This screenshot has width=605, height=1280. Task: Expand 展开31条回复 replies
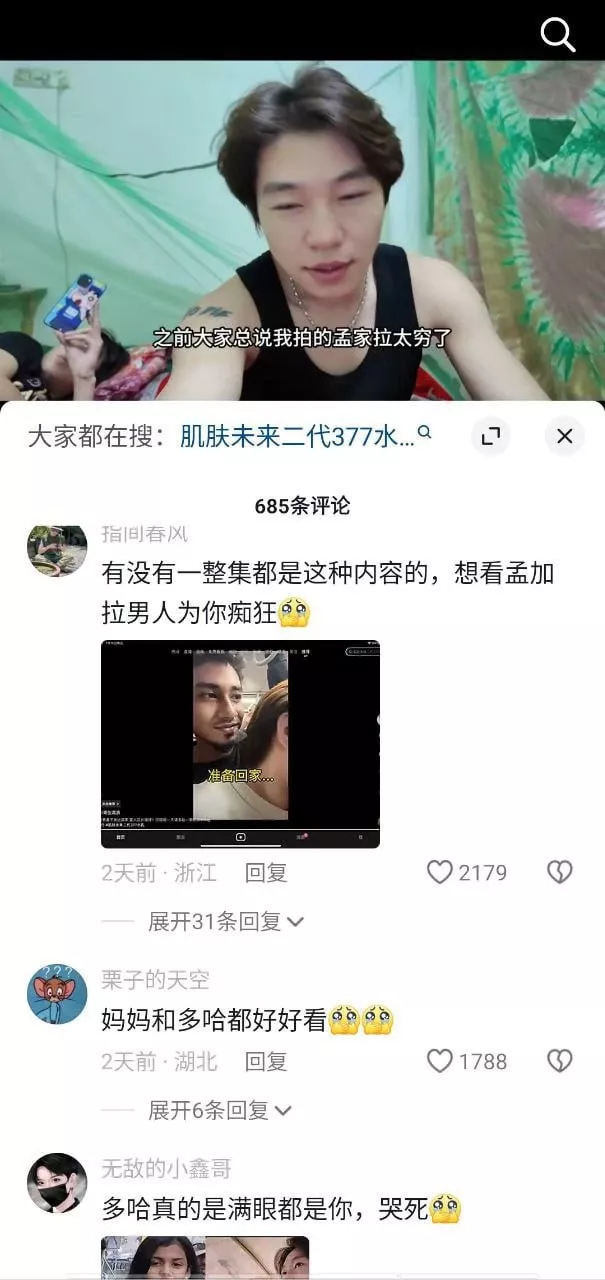226,922
